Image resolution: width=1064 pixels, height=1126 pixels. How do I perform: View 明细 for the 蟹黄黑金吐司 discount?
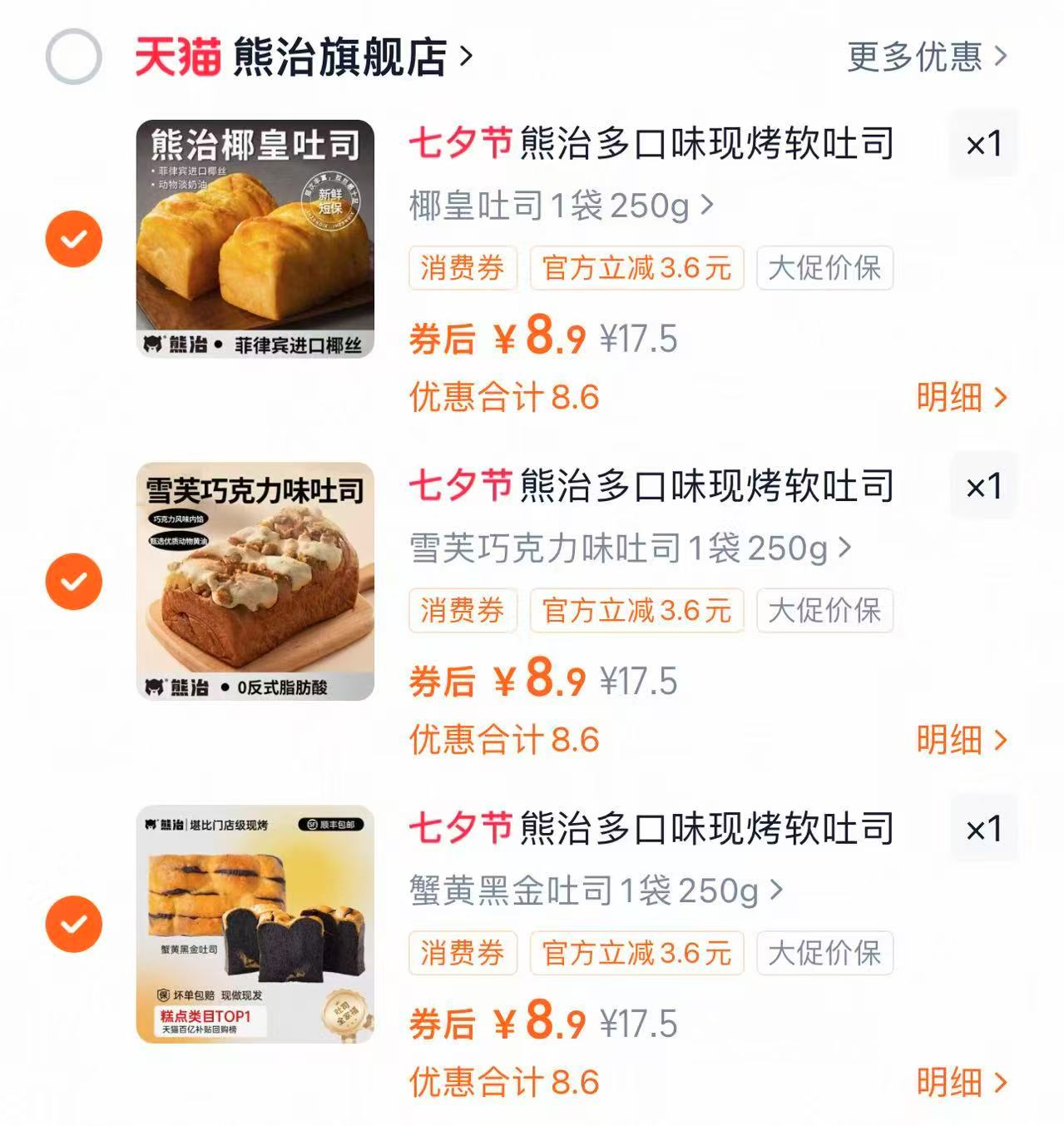(962, 1084)
